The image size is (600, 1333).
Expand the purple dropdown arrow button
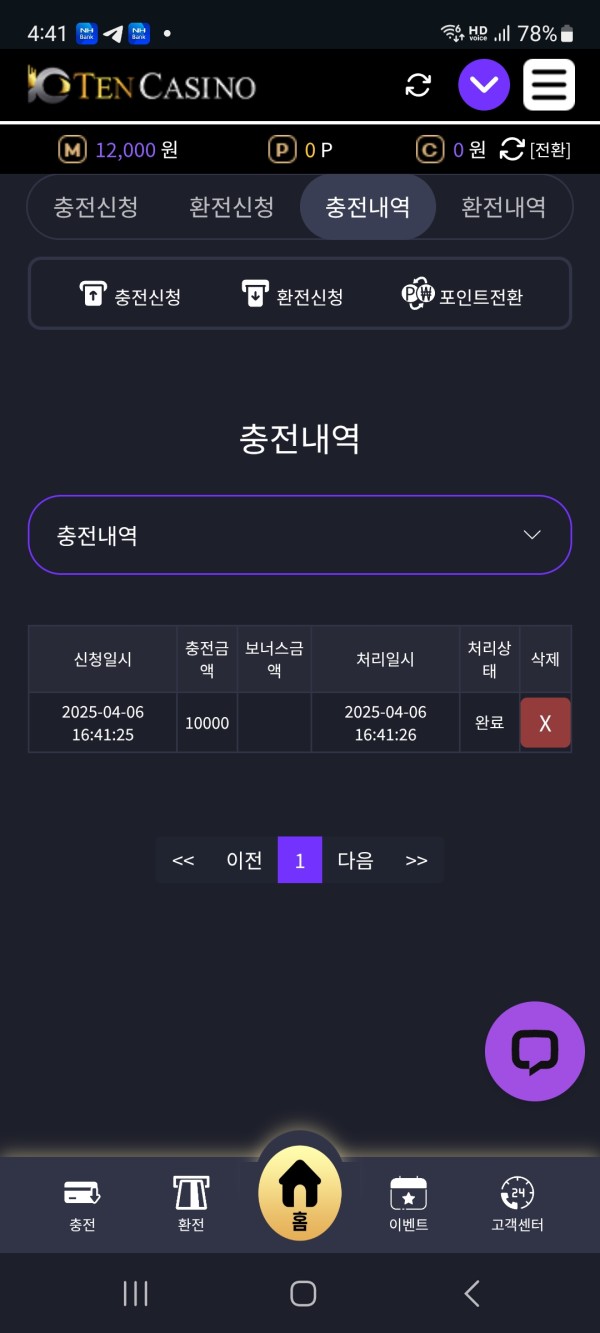click(x=484, y=85)
